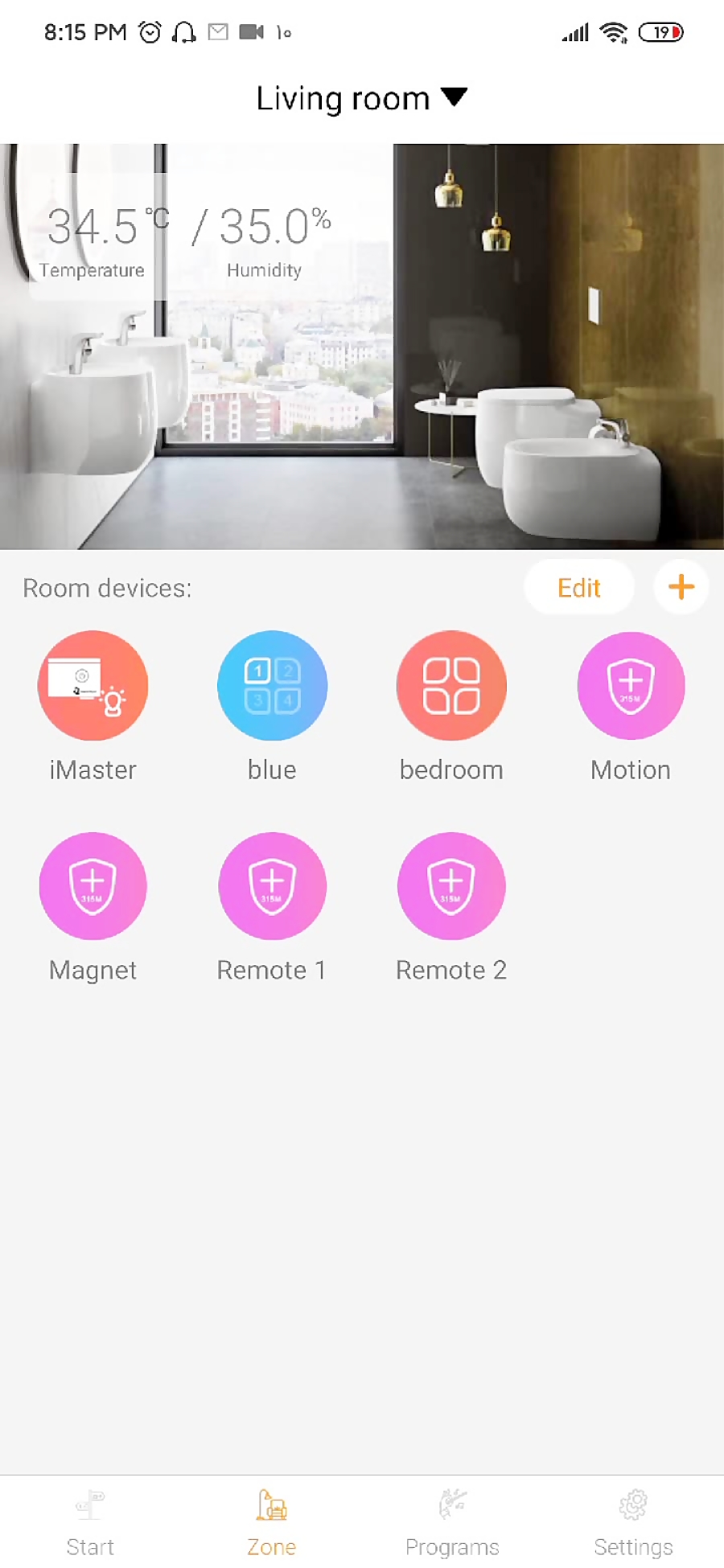Tap the alarm clock status icon
The image size is (724, 1568).
150,32
